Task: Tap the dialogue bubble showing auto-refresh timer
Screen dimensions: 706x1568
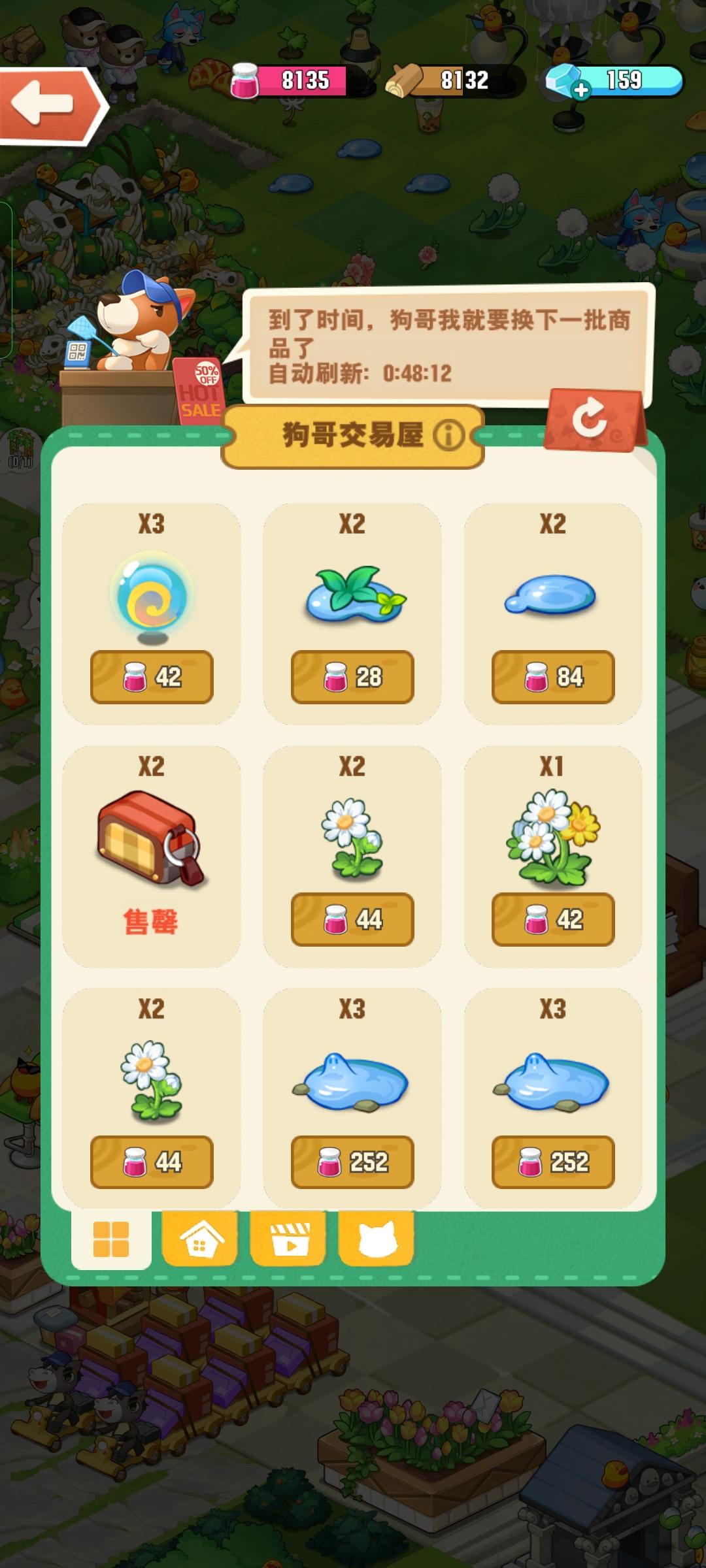Action: click(x=451, y=340)
